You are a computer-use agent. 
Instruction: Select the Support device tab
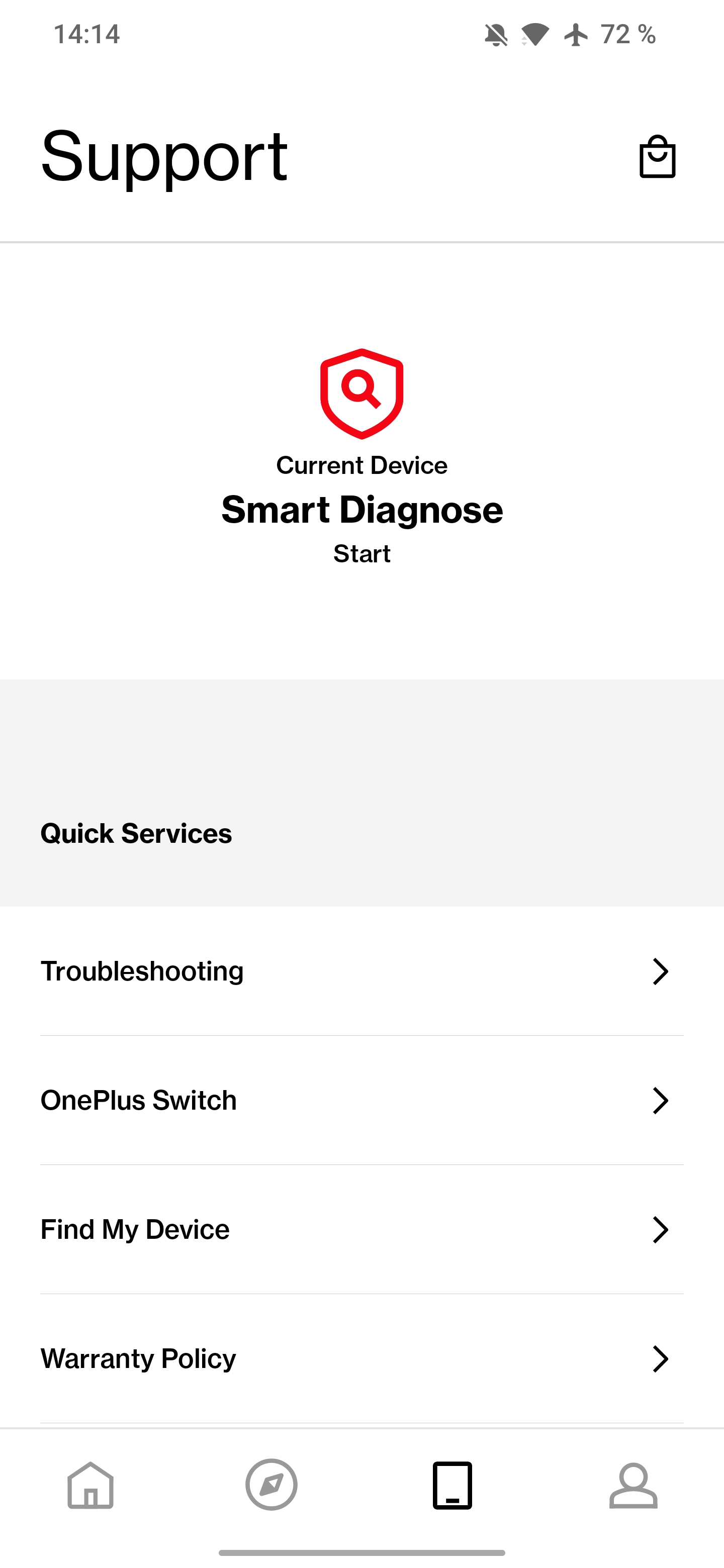point(452,1485)
